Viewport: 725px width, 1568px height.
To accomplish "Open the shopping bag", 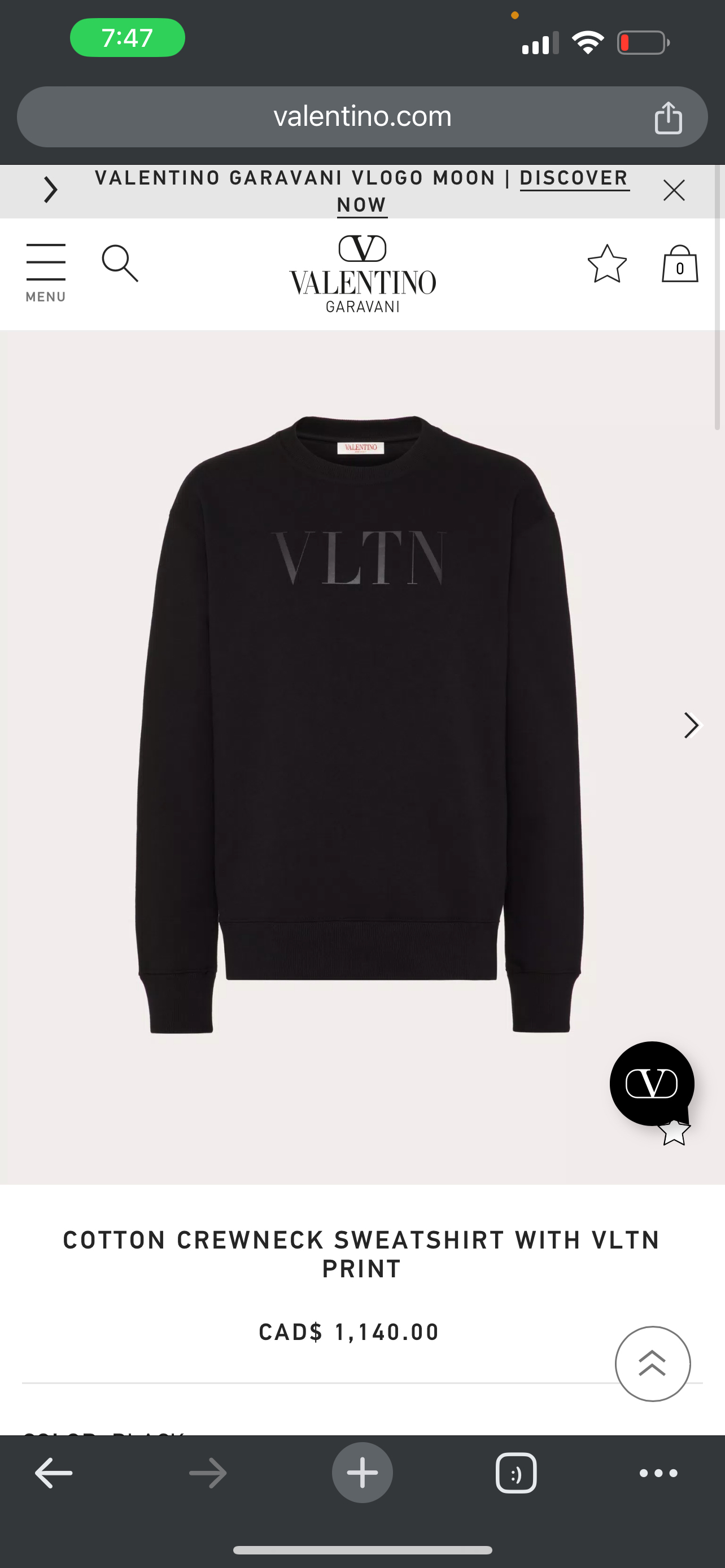I will (x=679, y=264).
